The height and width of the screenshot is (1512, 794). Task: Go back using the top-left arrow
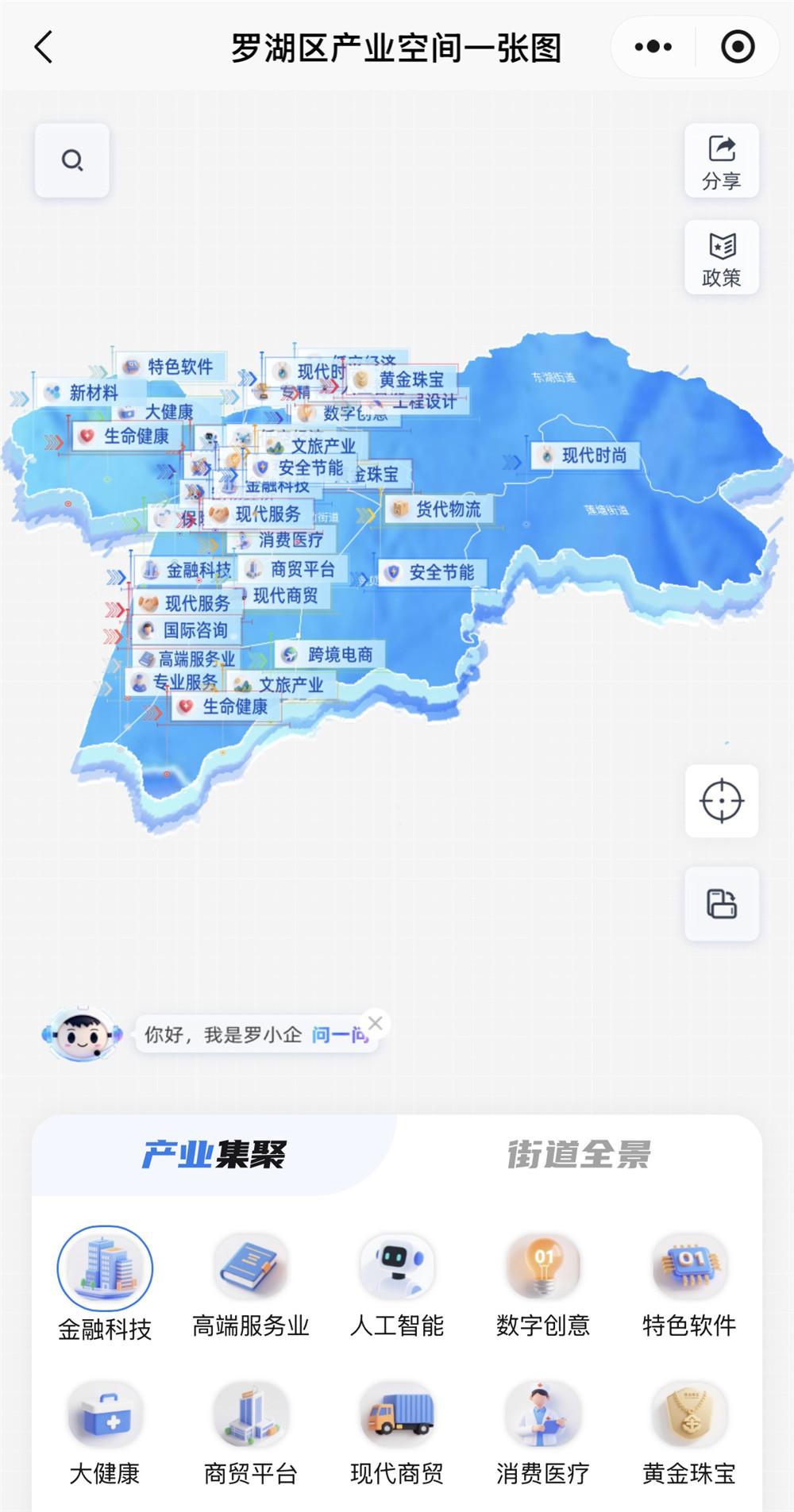click(44, 48)
